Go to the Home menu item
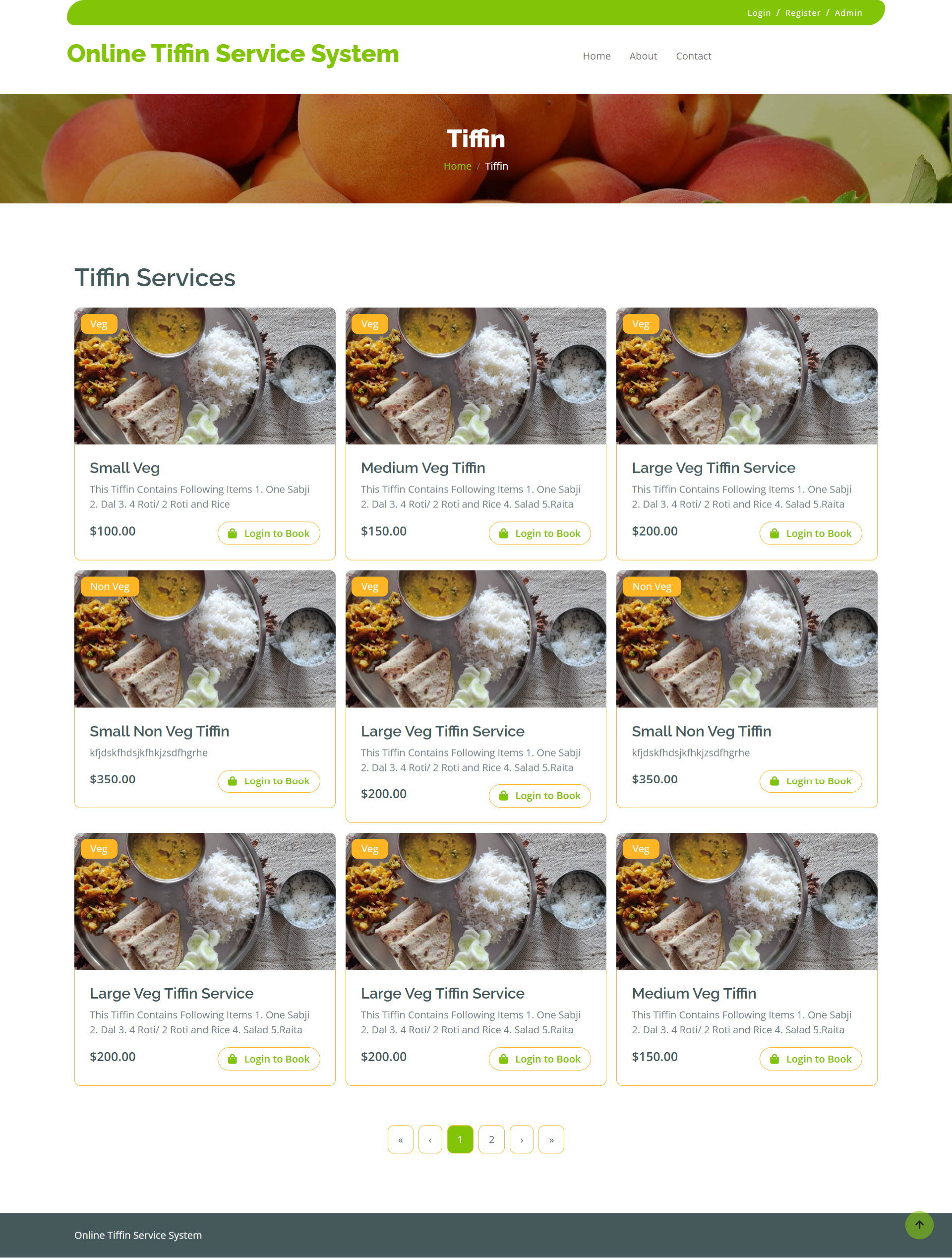This screenshot has width=952, height=1259. [x=596, y=56]
